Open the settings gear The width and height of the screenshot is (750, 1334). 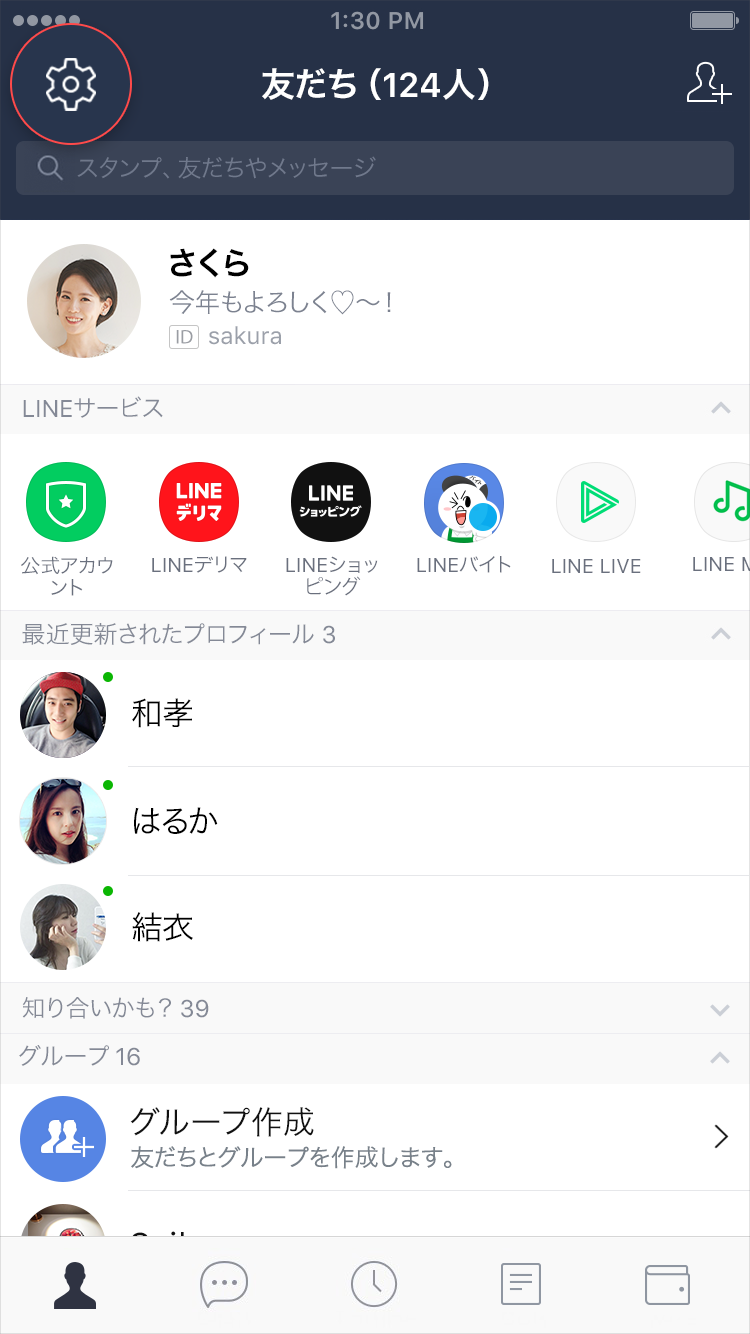pos(70,84)
